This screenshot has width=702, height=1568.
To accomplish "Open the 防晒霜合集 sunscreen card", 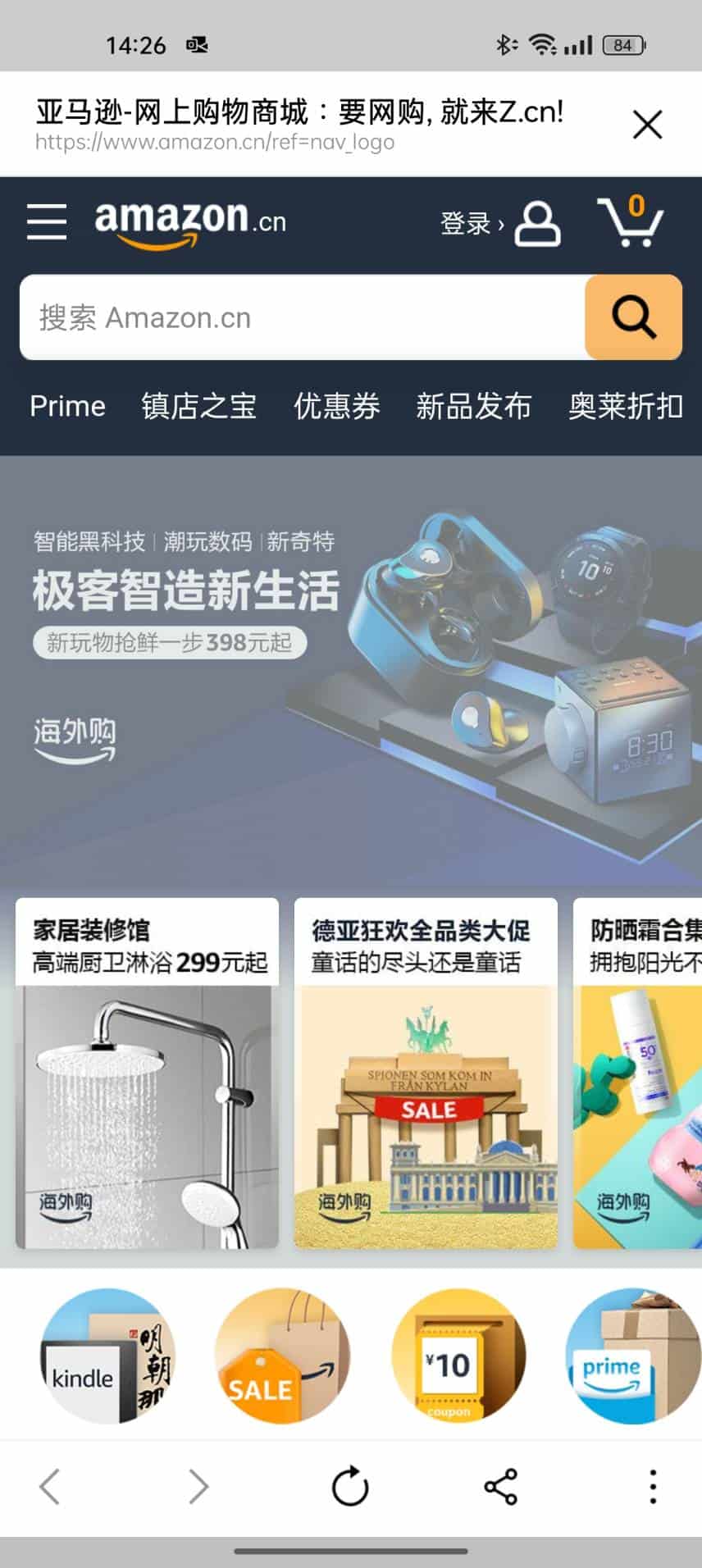I will [x=638, y=1074].
